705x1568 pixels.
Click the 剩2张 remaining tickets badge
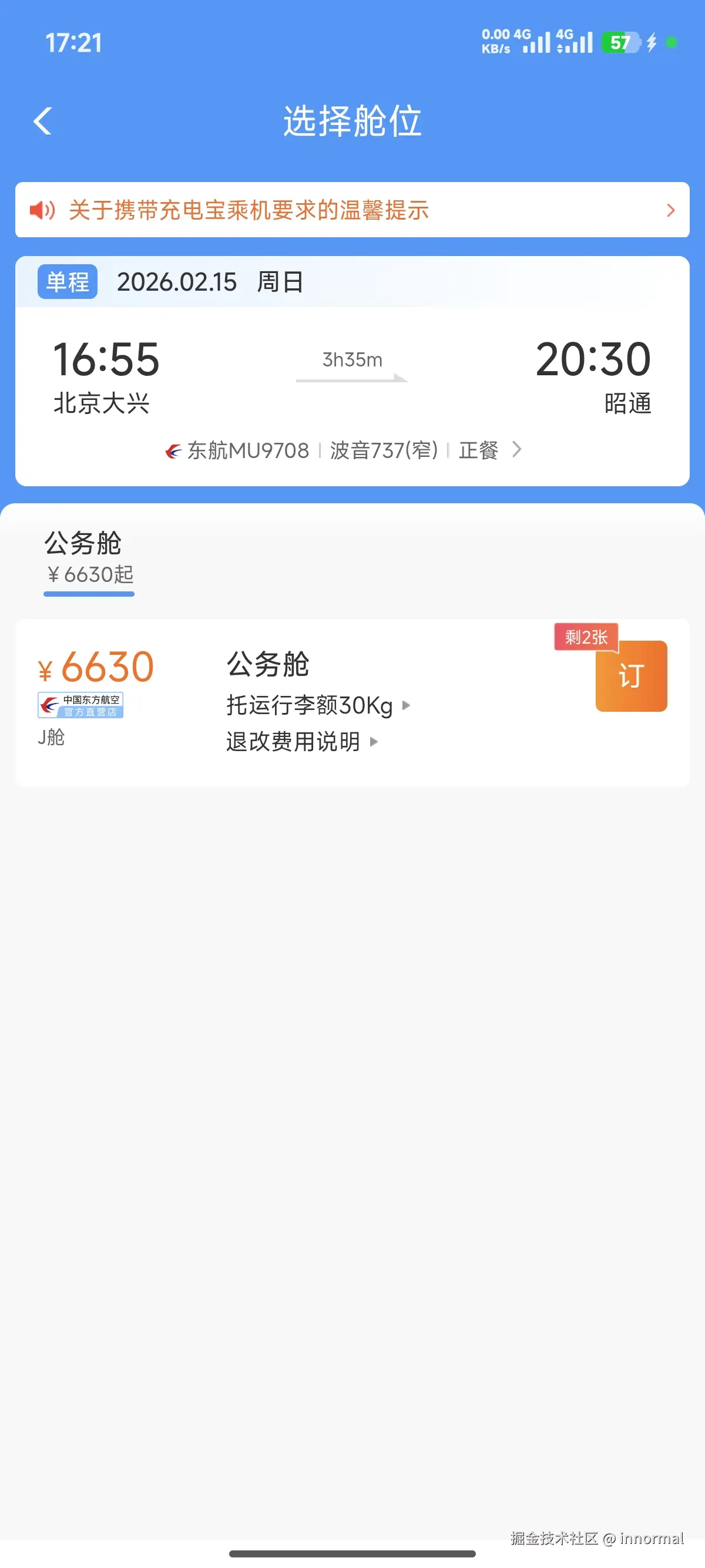coord(586,638)
